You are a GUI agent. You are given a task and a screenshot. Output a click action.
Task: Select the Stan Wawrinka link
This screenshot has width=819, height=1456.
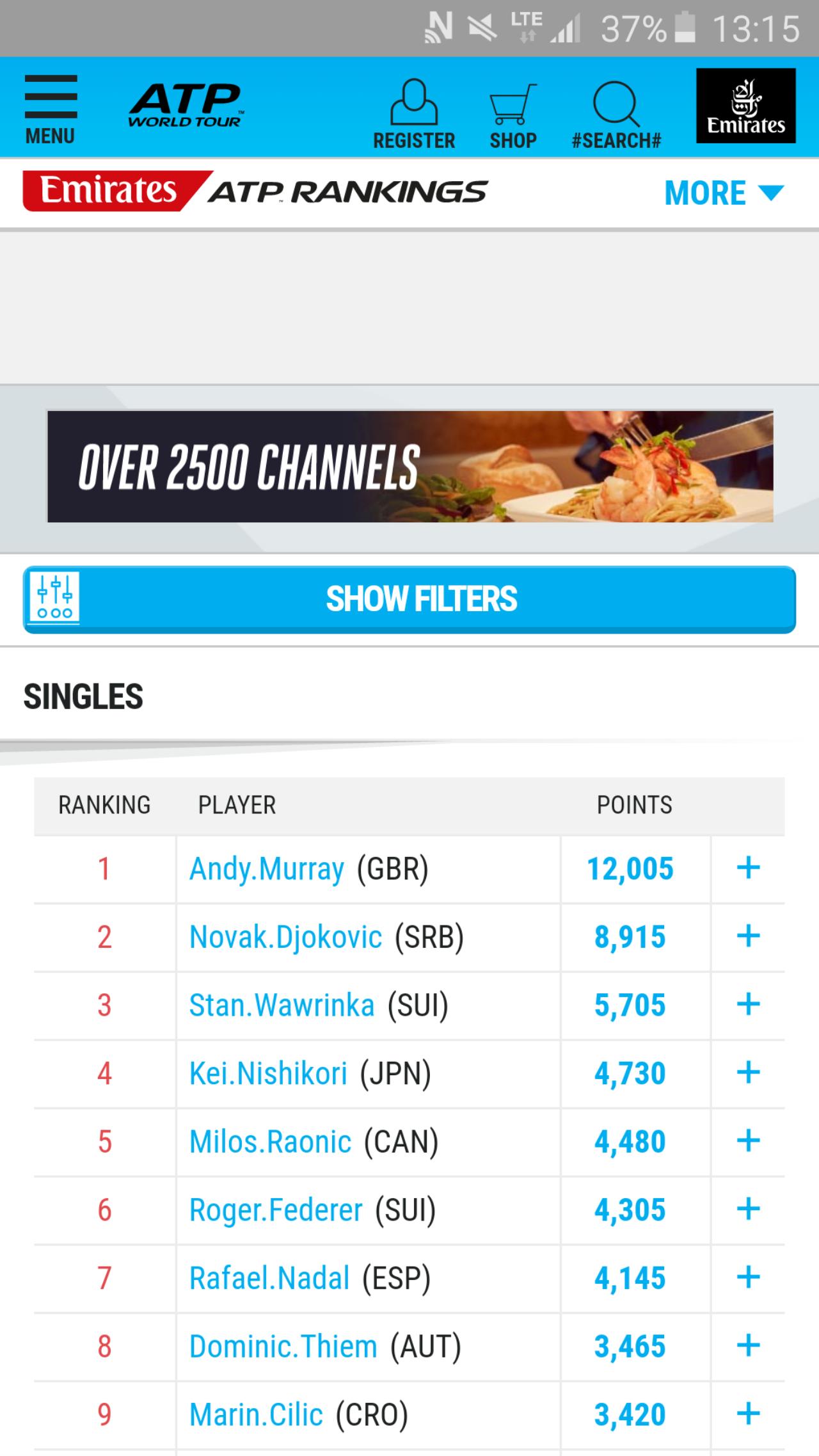coord(282,1005)
